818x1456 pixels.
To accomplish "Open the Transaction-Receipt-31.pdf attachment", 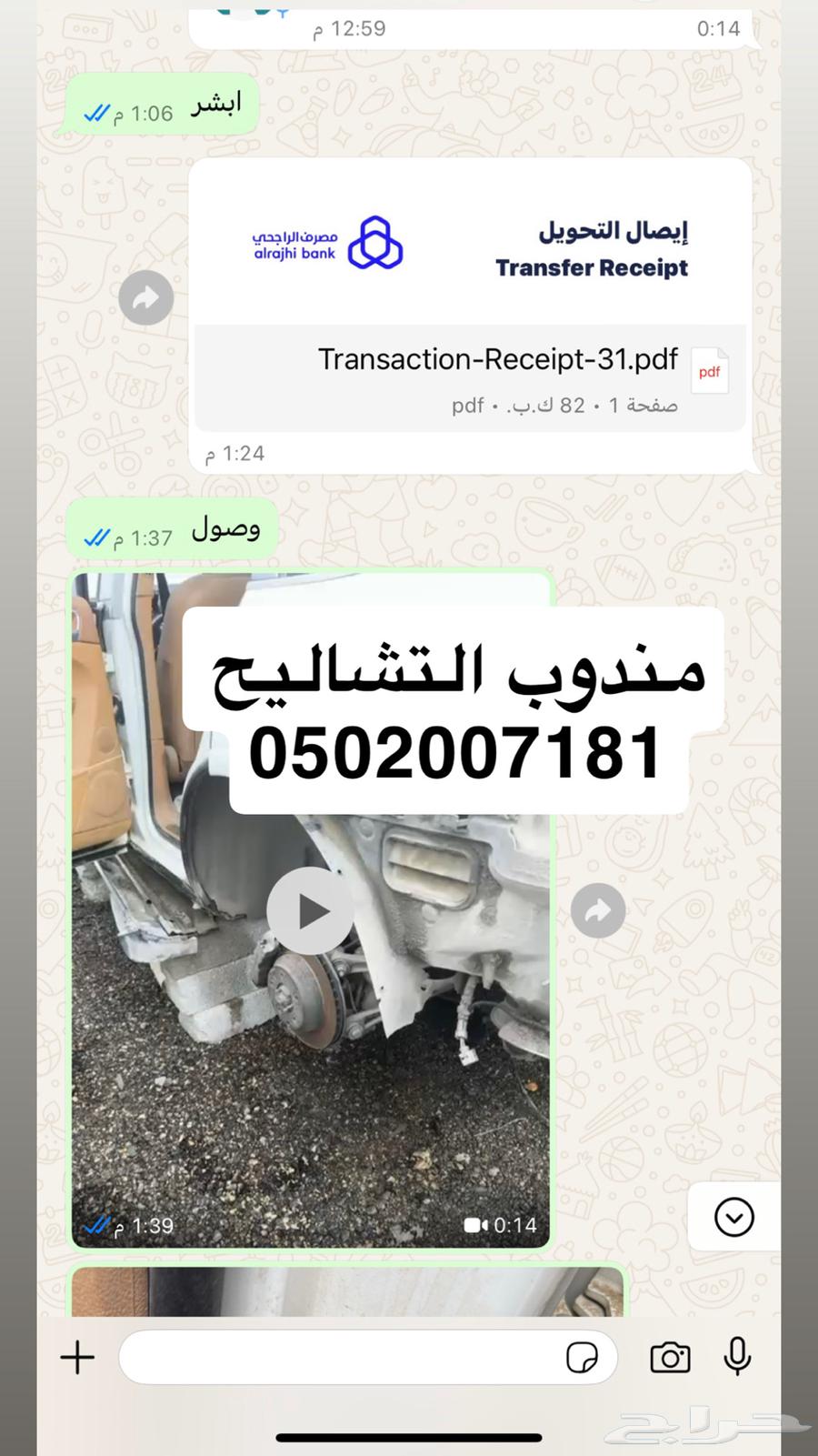I will tap(498, 358).
